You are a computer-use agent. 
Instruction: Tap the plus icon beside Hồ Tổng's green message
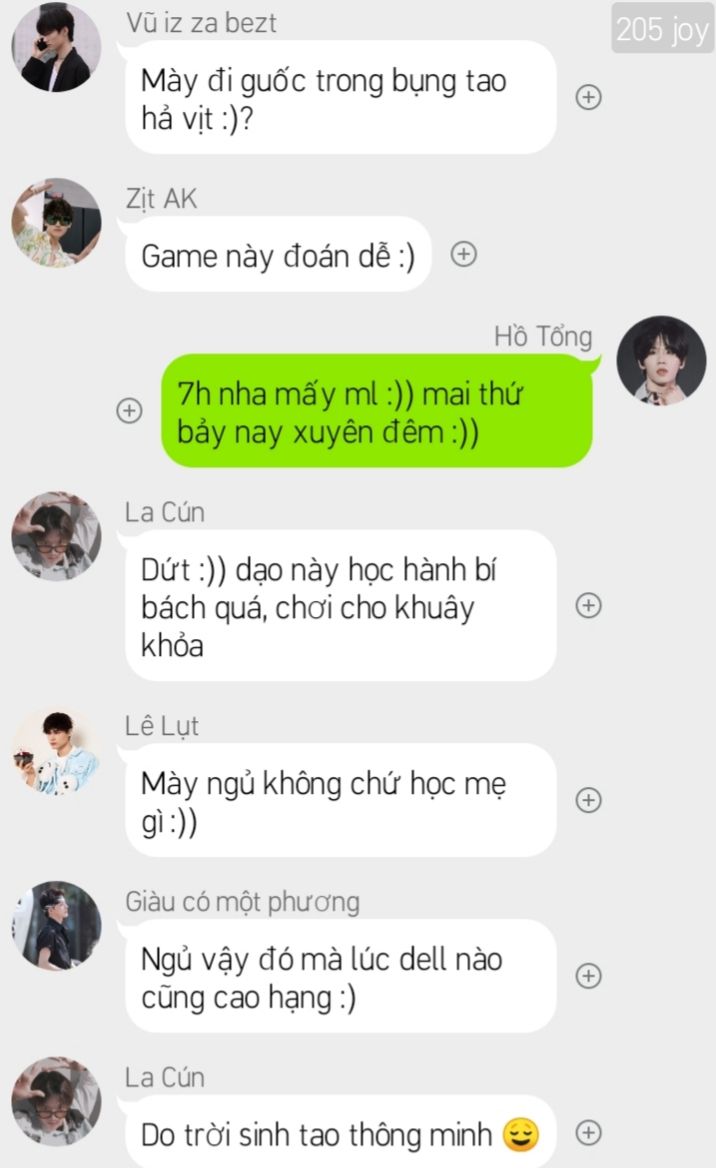pyautogui.click(x=130, y=410)
